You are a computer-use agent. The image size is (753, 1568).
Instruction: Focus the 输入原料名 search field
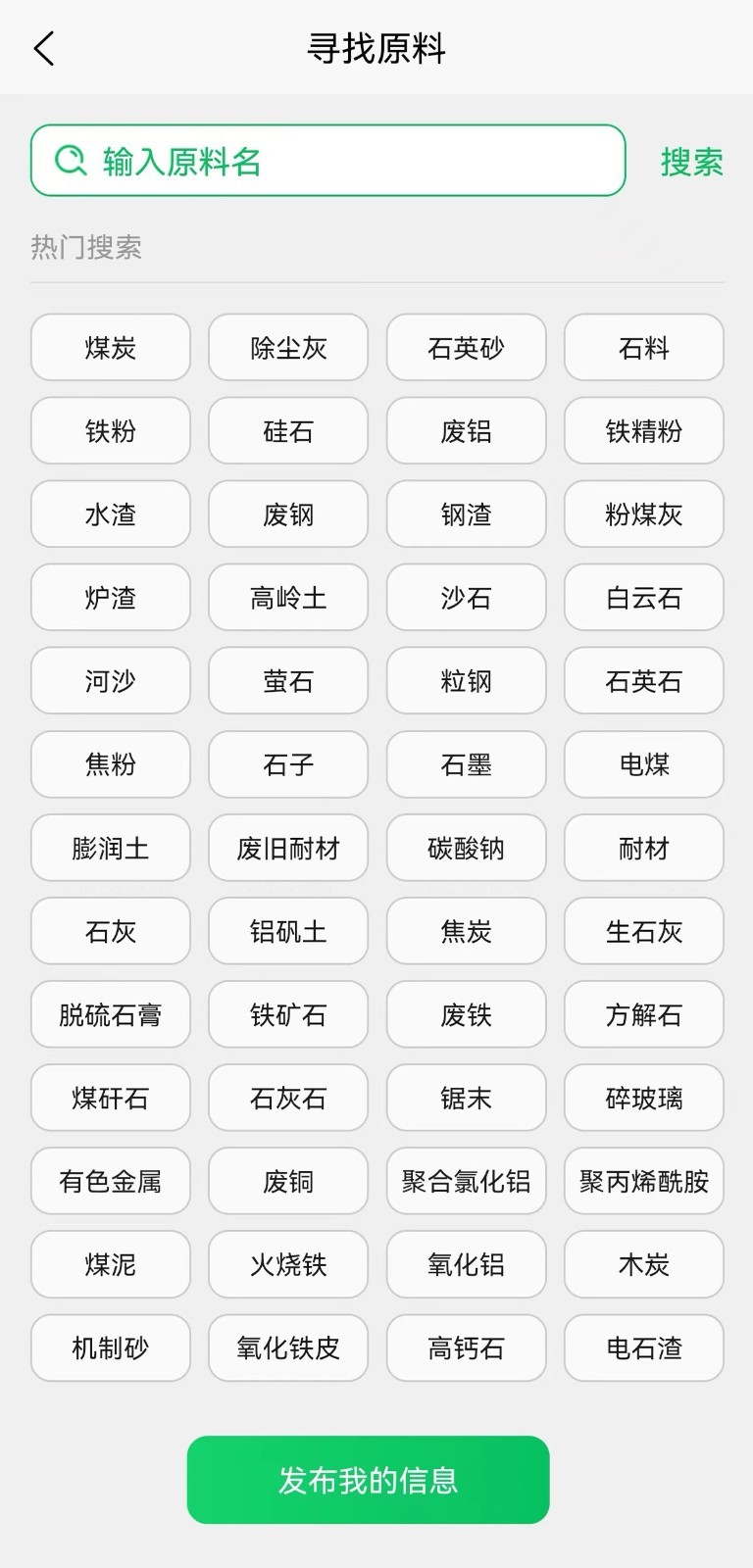pyautogui.click(x=327, y=161)
